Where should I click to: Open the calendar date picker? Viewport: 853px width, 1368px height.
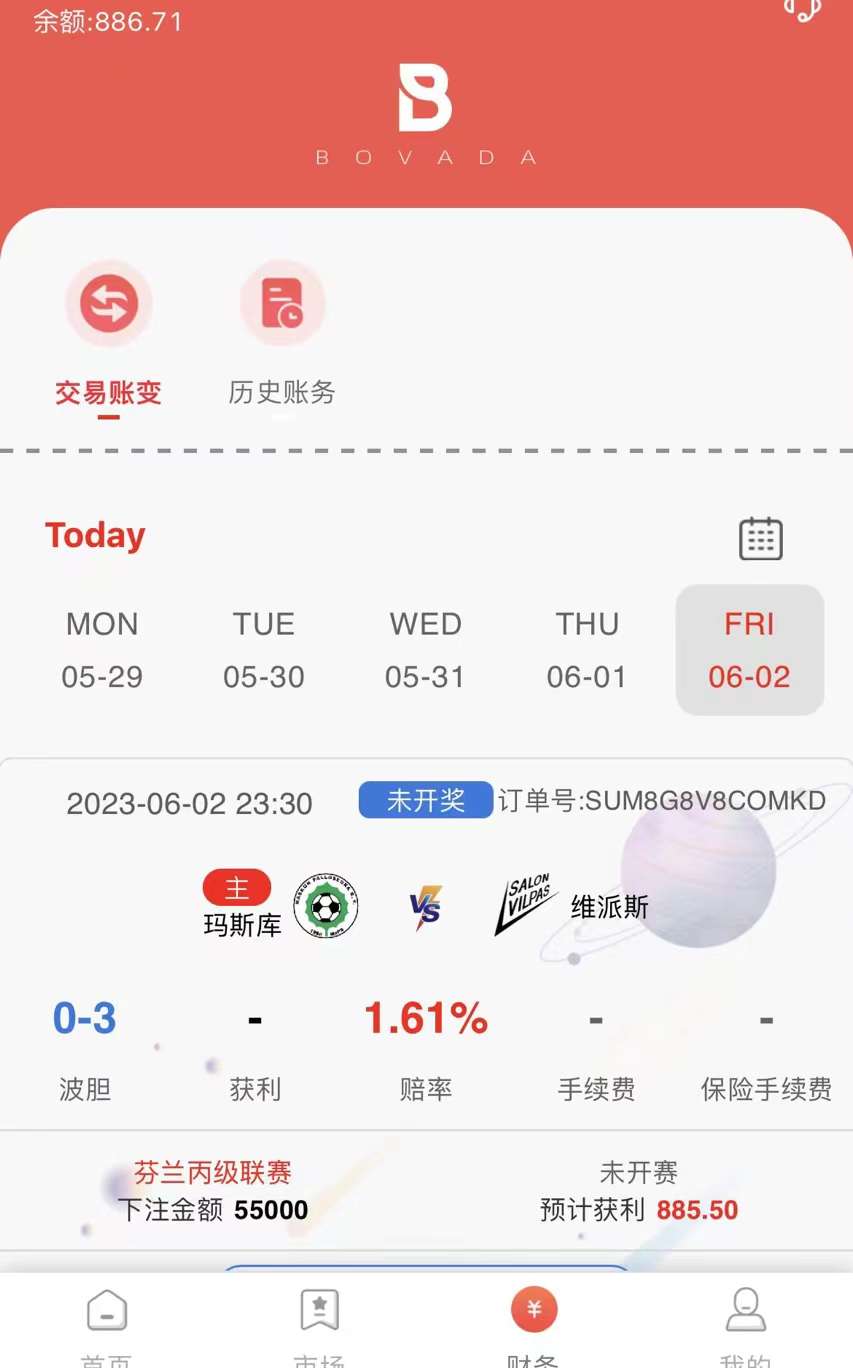click(760, 538)
